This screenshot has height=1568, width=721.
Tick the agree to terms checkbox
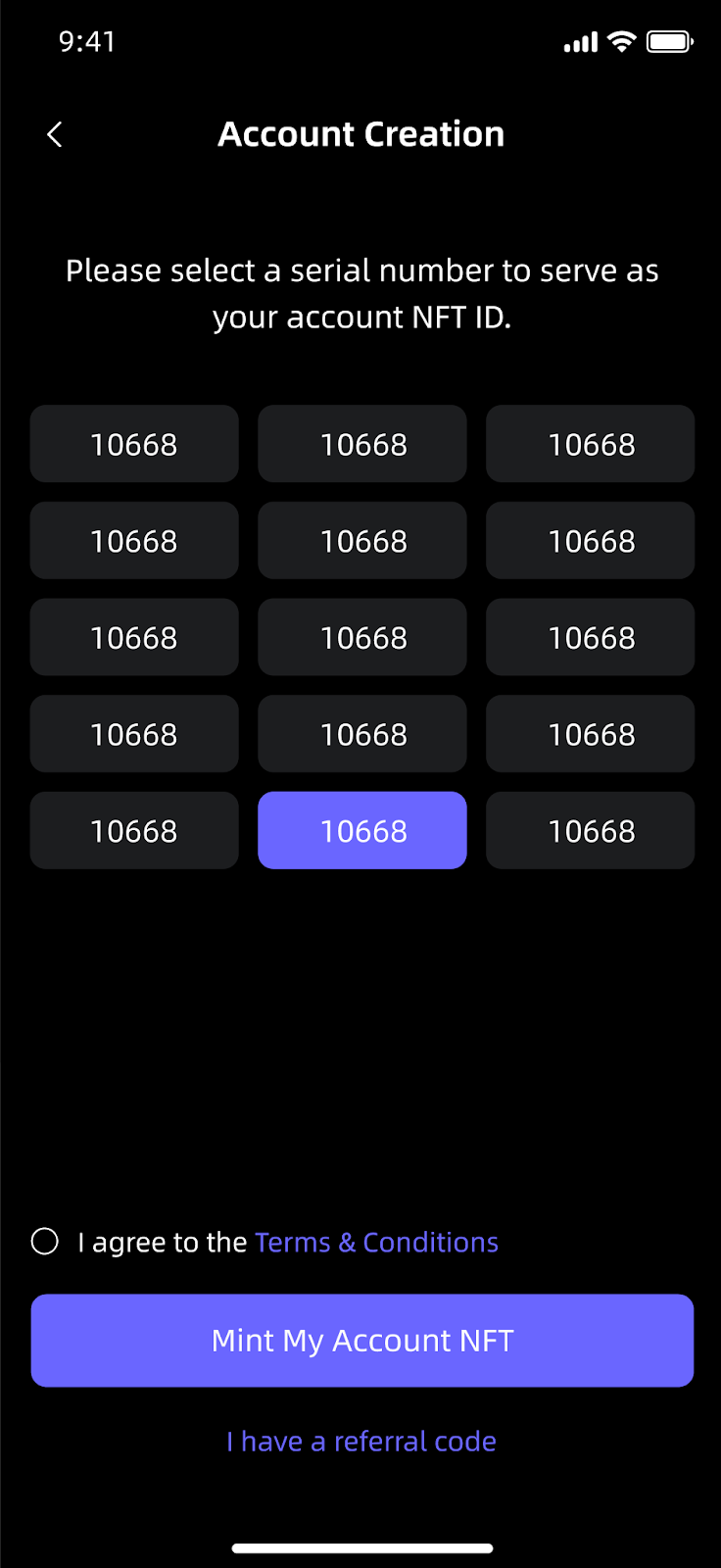click(x=45, y=1242)
